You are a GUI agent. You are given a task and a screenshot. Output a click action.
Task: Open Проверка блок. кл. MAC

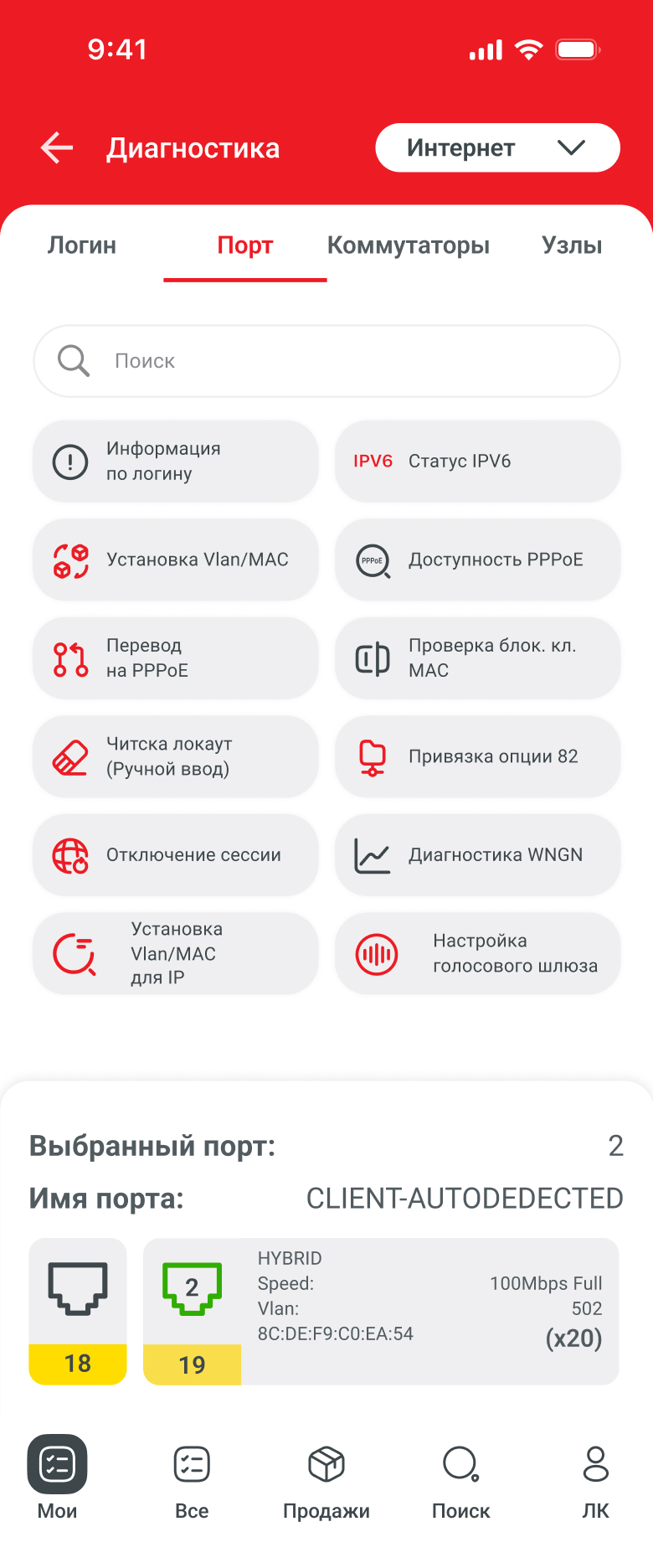477,658
